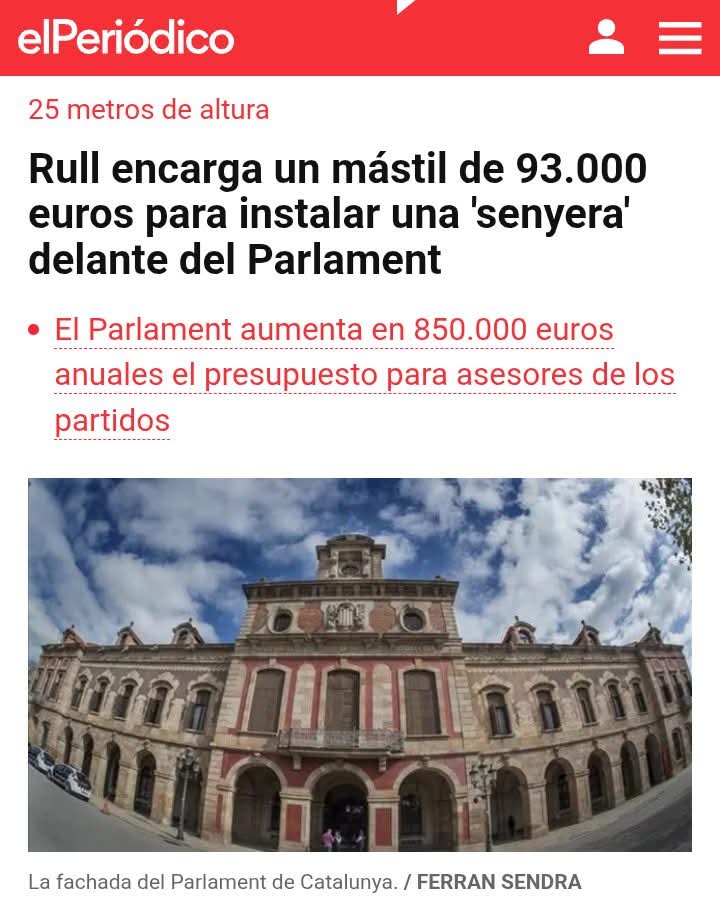720x906 pixels.
Task: Open the user account profile icon
Action: [x=606, y=37]
